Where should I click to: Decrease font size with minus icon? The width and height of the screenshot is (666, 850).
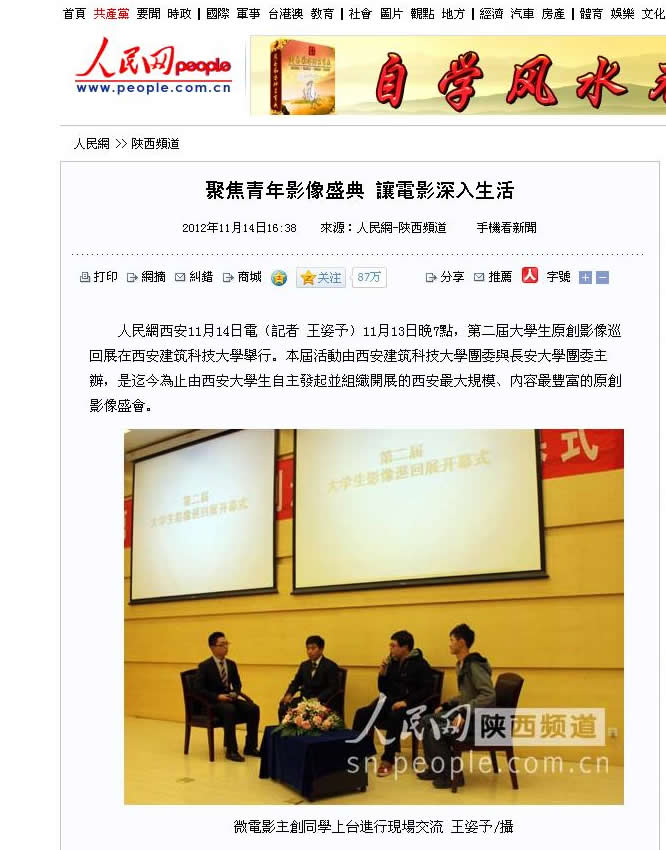point(603,277)
